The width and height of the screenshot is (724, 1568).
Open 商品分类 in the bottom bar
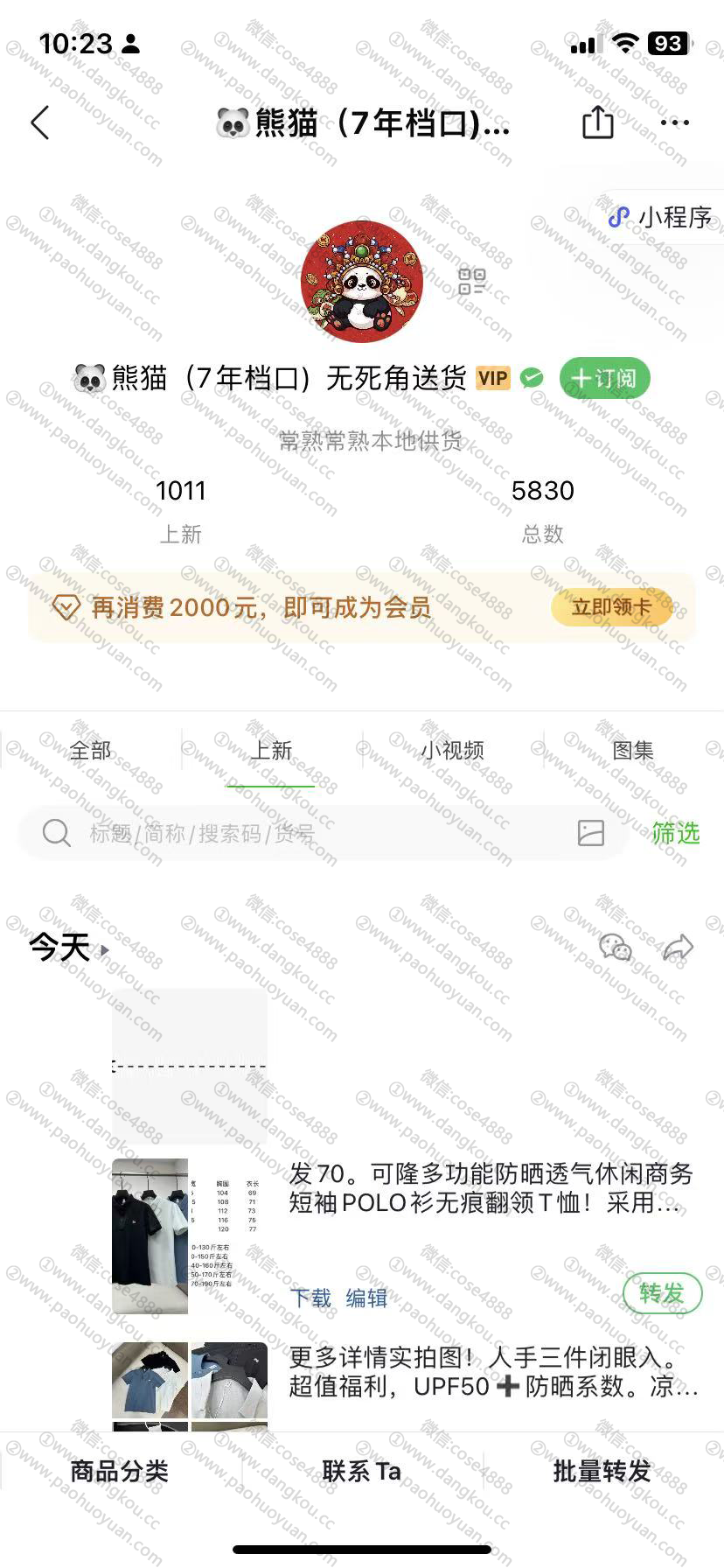(x=119, y=1472)
